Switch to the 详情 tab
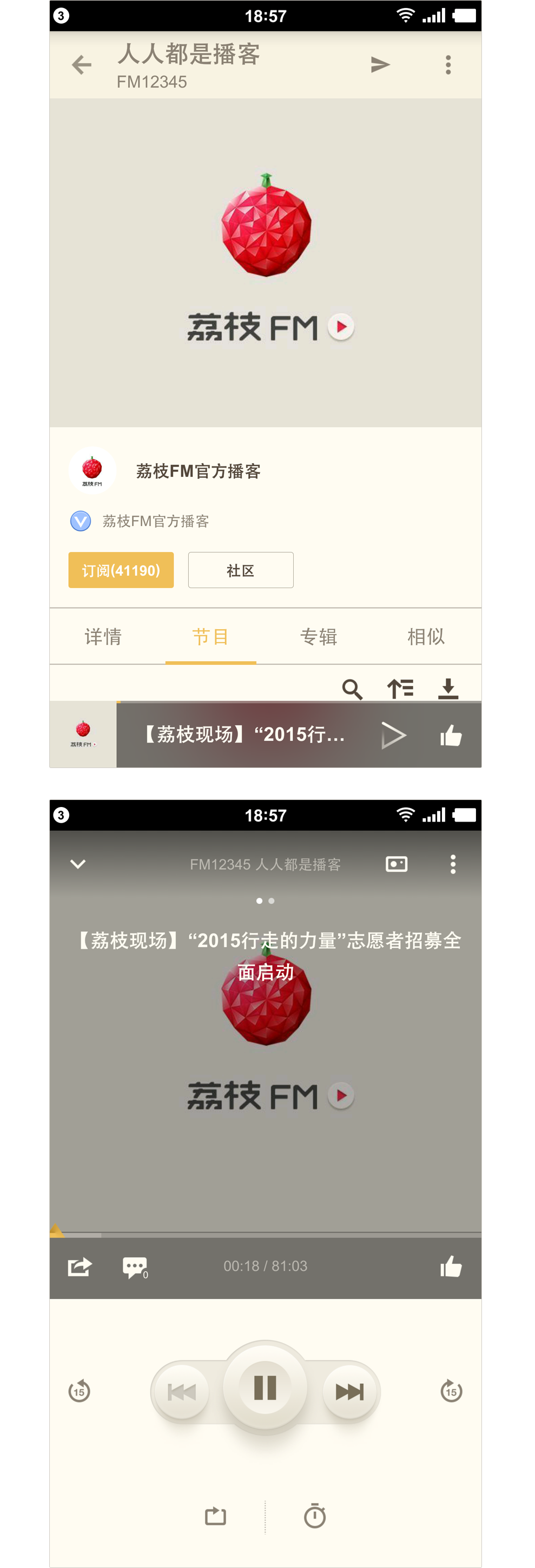Viewport: 535px width, 1568px height. (103, 636)
